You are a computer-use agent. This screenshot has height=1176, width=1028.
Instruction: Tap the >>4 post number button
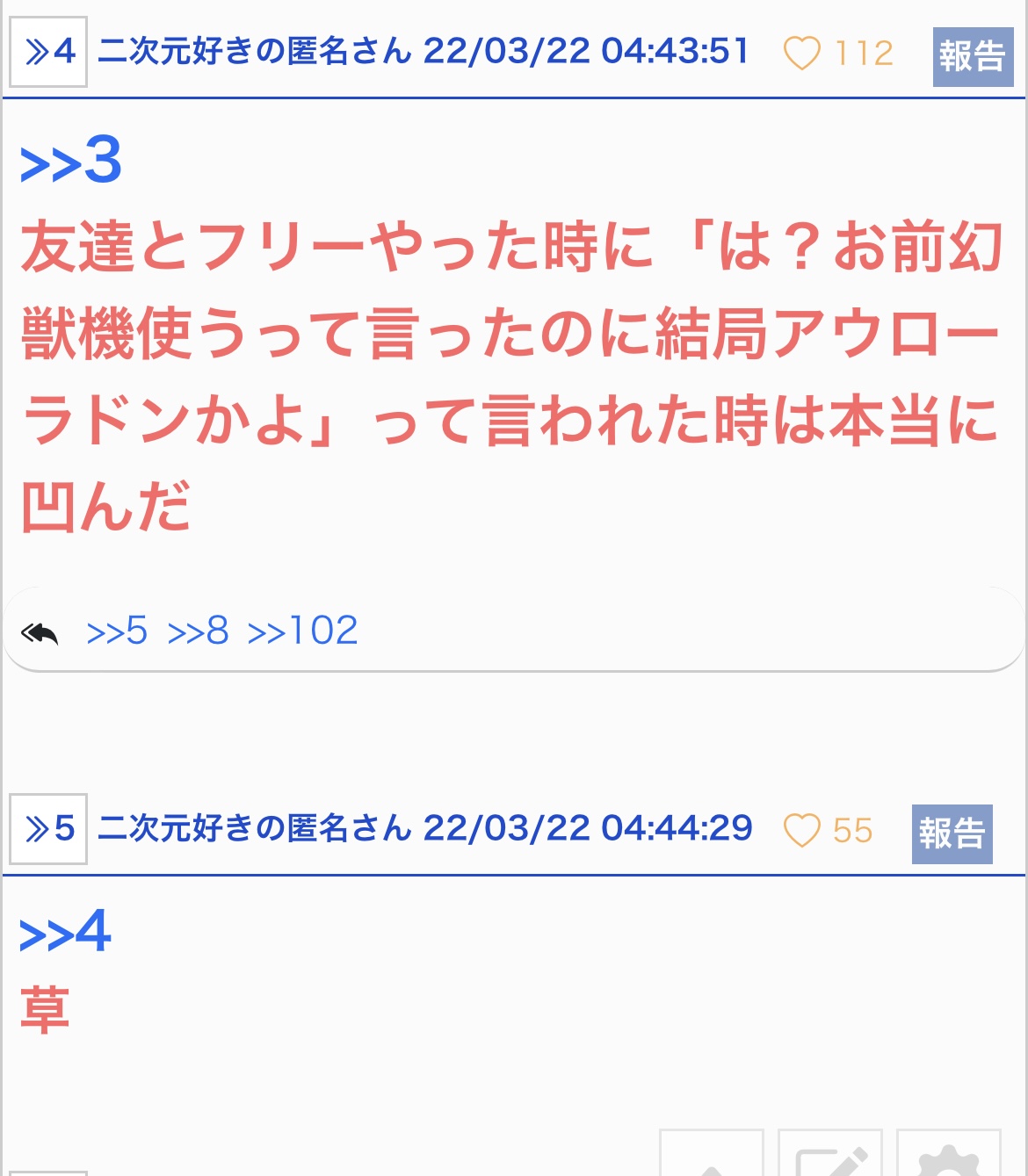click(48, 52)
